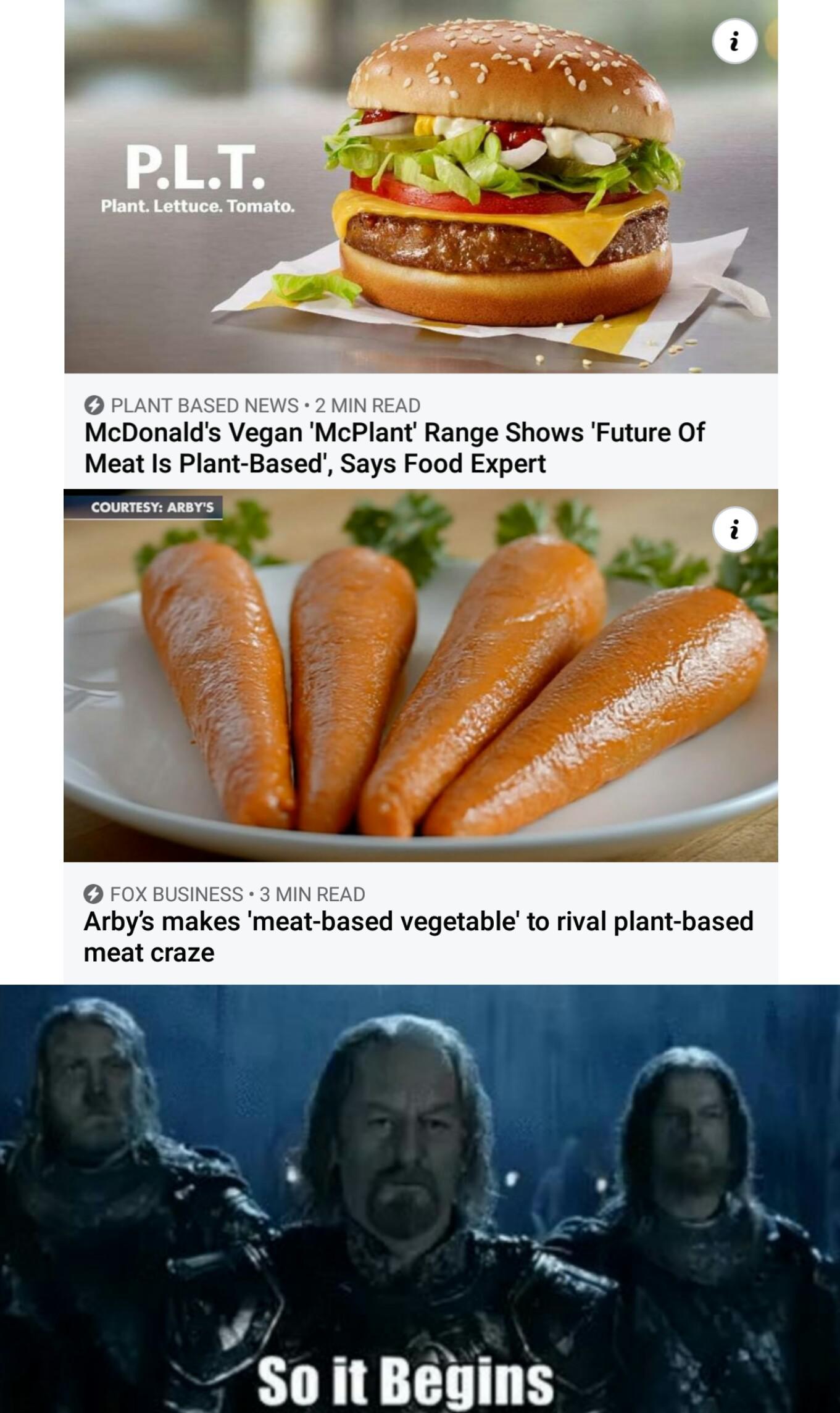The image size is (840, 1413).
Task: Click the lightning icon beside PLANT BASED NEWS
Action: coord(93,404)
